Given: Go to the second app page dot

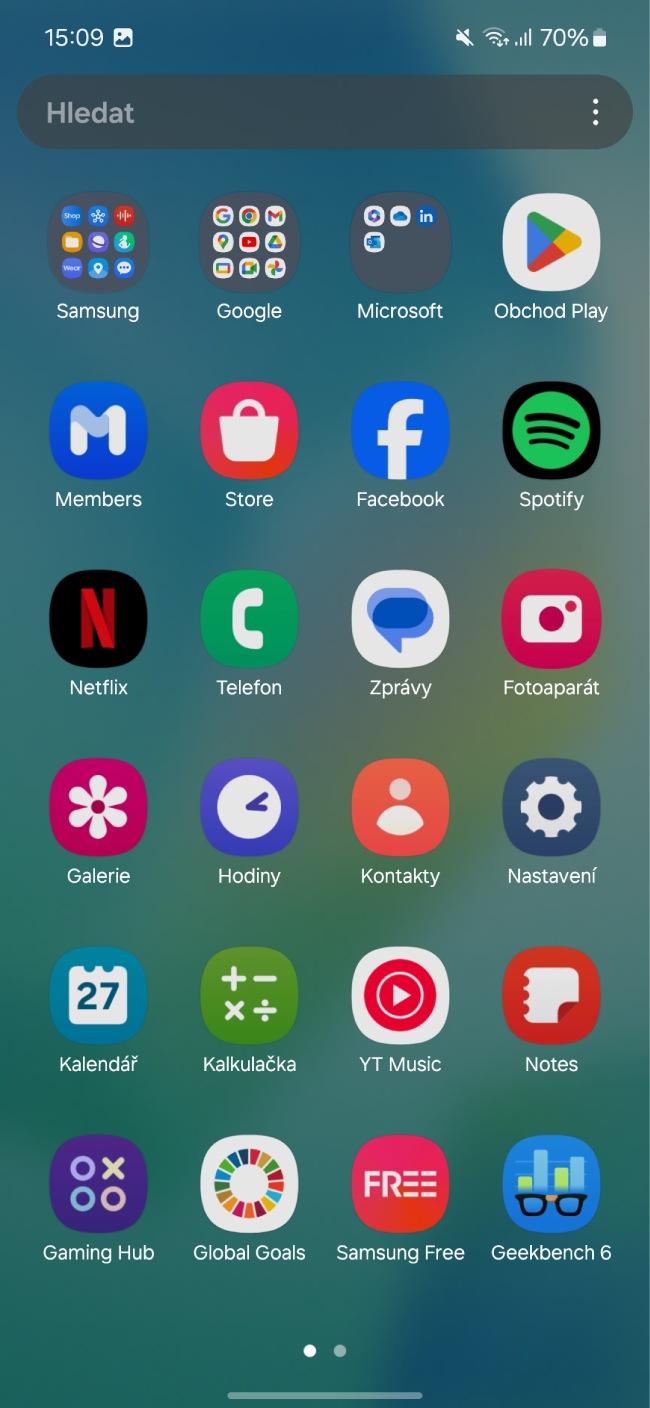Looking at the screenshot, I should click(340, 1351).
